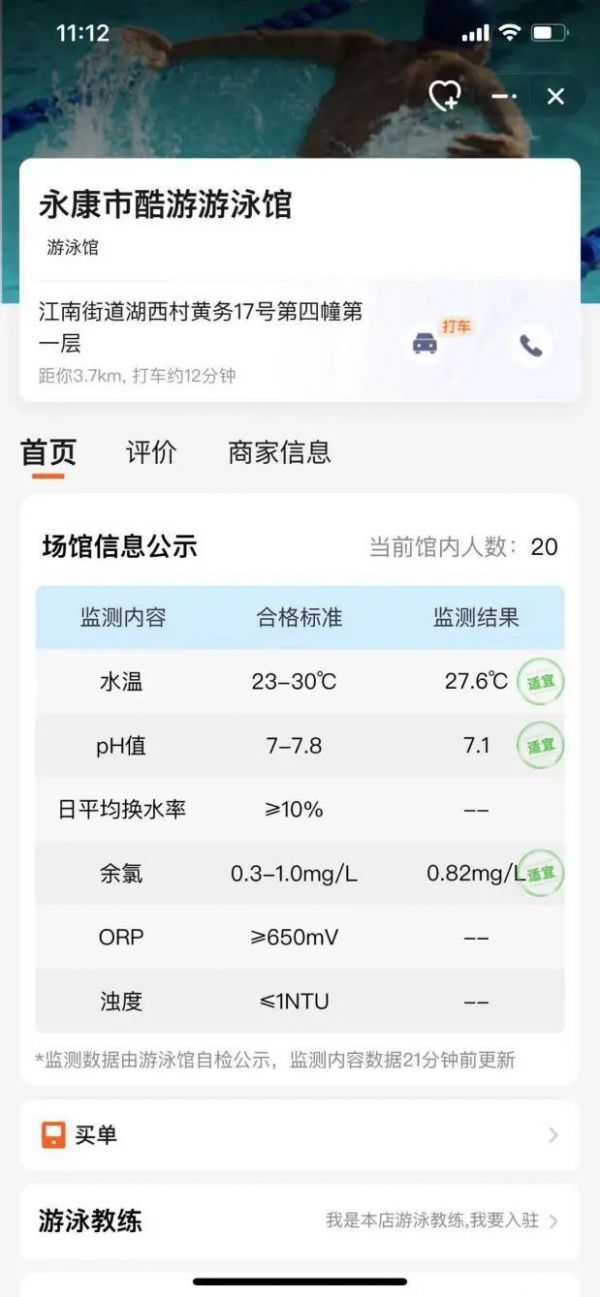Switch to the 商家信息 tab
600x1297 pixels.
point(279,452)
